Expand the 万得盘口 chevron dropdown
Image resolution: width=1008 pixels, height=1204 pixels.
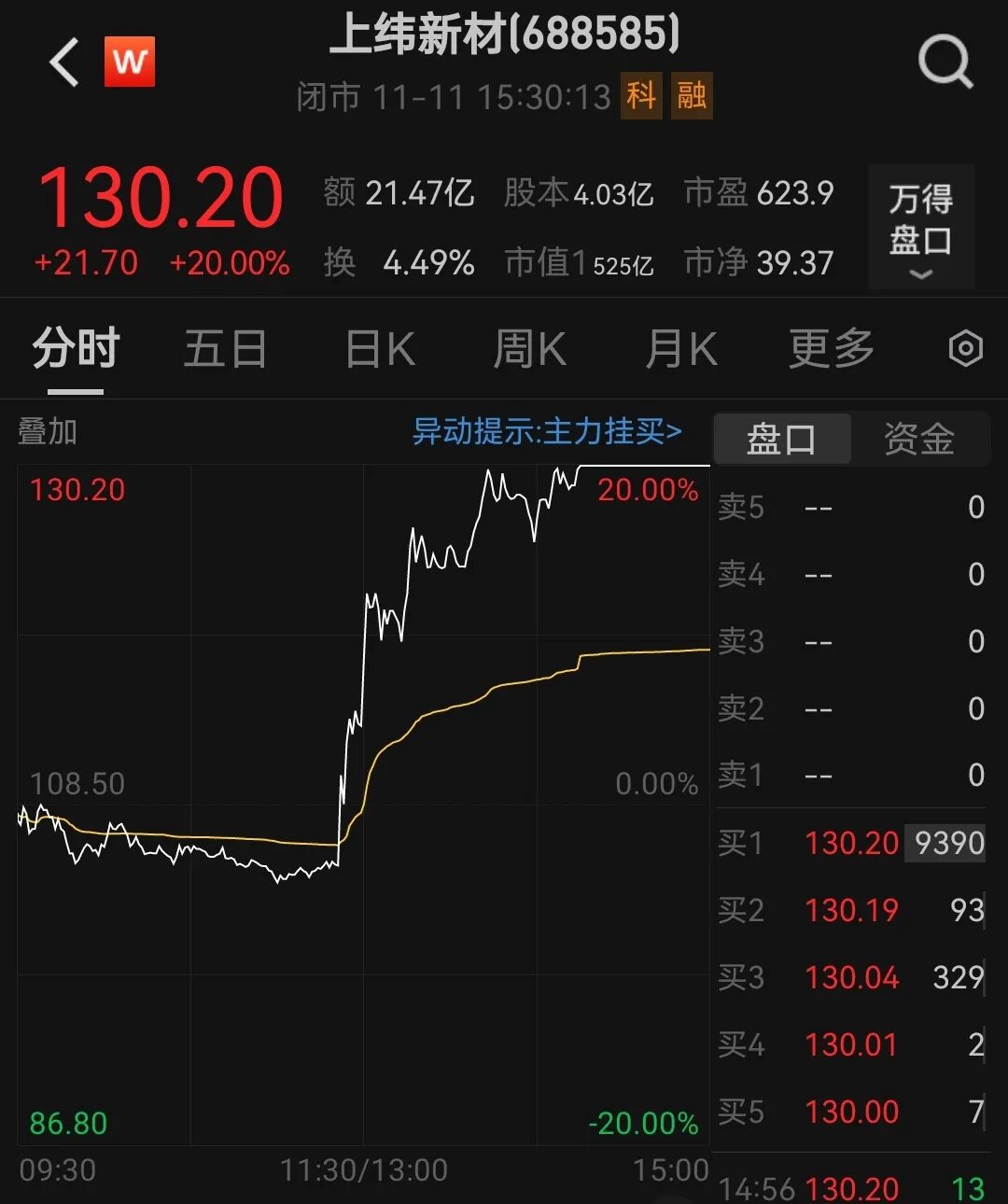click(920, 273)
